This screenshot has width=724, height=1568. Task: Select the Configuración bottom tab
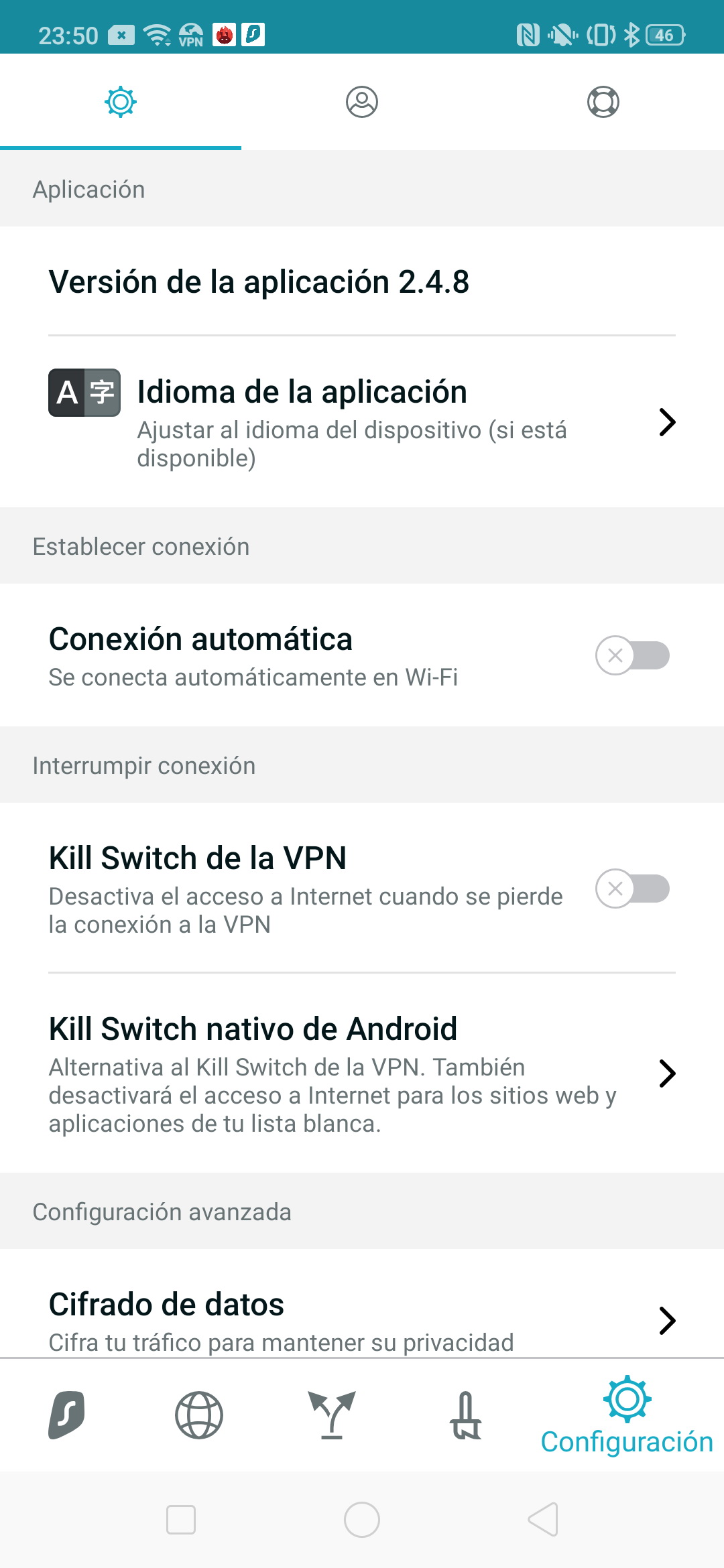pos(627,1415)
